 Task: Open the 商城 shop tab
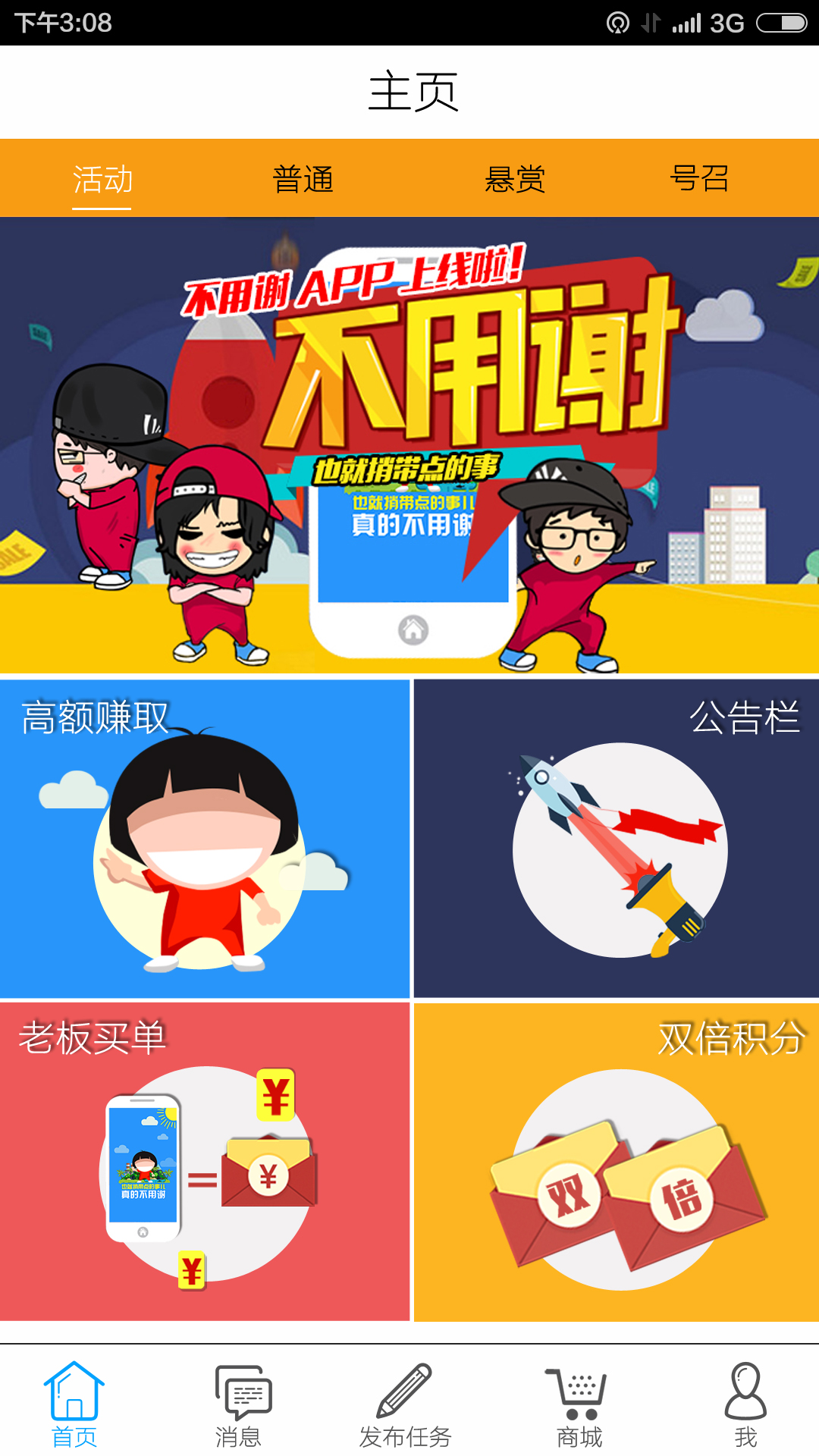point(579,1403)
